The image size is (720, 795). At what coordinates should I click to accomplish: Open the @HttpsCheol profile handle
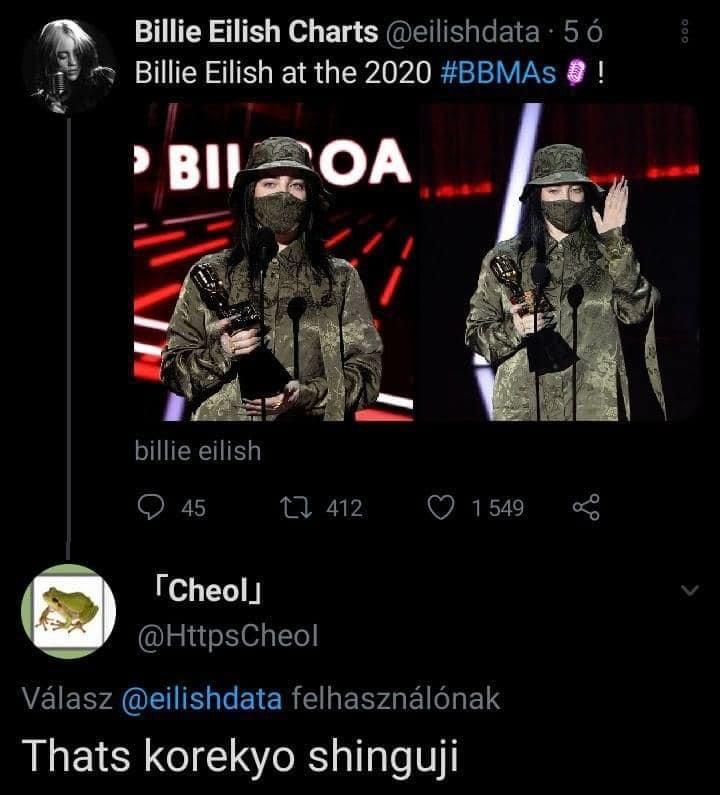tap(226, 635)
